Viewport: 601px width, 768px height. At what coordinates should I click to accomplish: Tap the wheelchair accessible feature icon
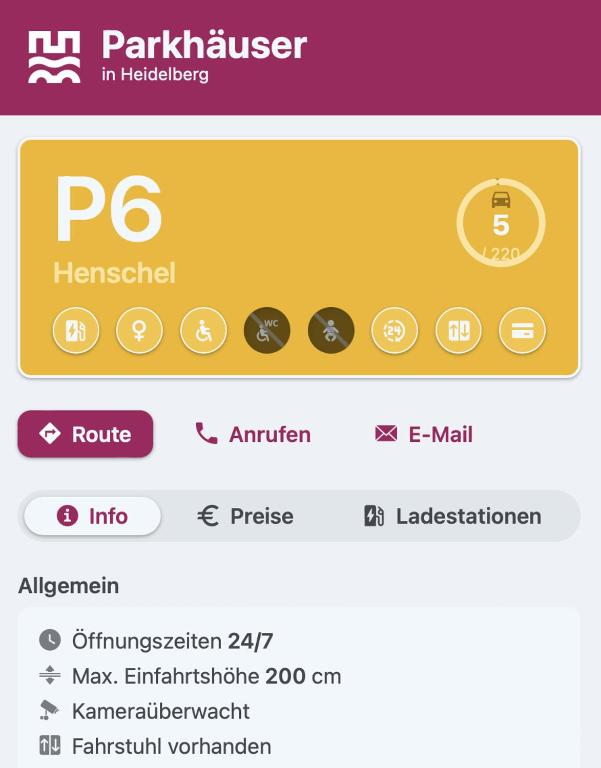point(203,330)
